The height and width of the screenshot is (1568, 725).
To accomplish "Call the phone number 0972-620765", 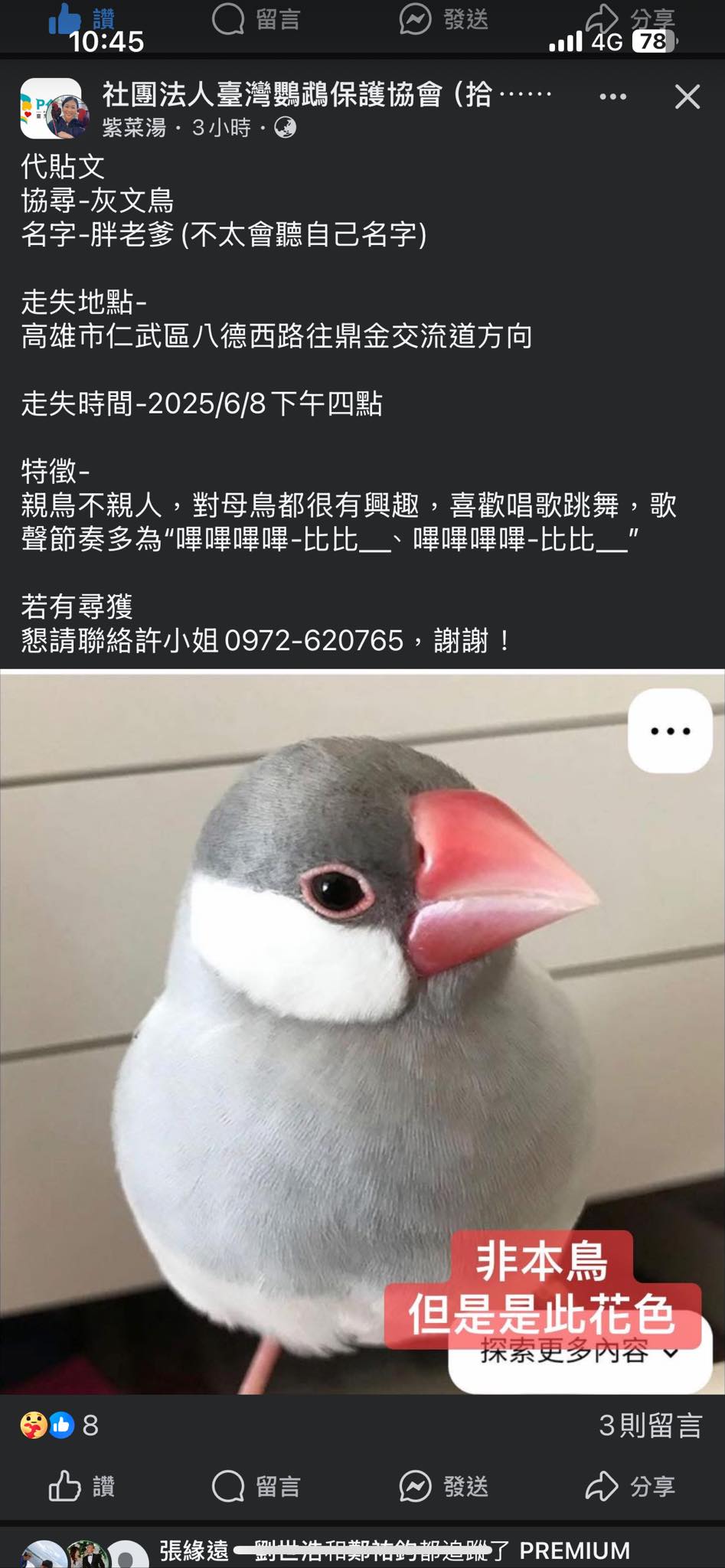I will (x=314, y=640).
